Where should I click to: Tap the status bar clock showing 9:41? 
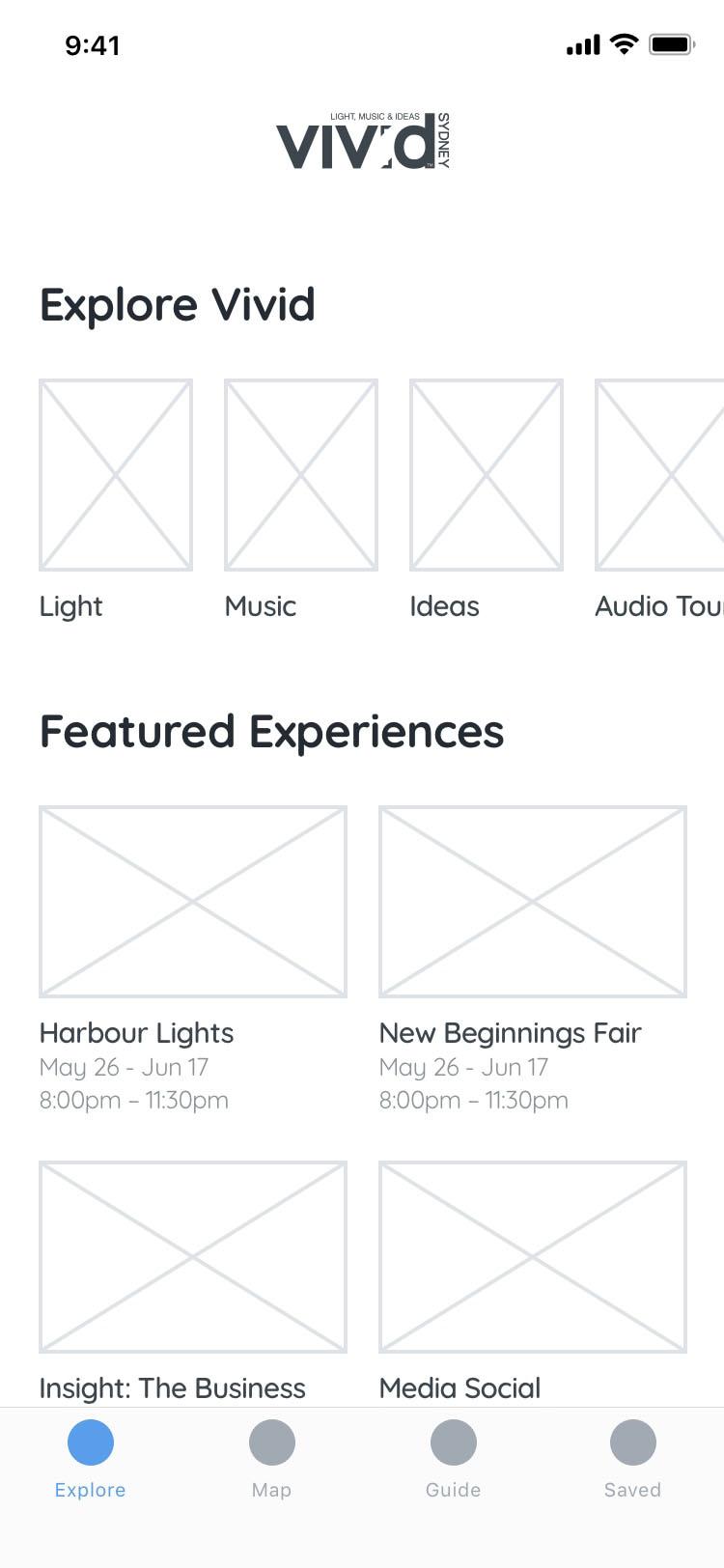pyautogui.click(x=93, y=44)
